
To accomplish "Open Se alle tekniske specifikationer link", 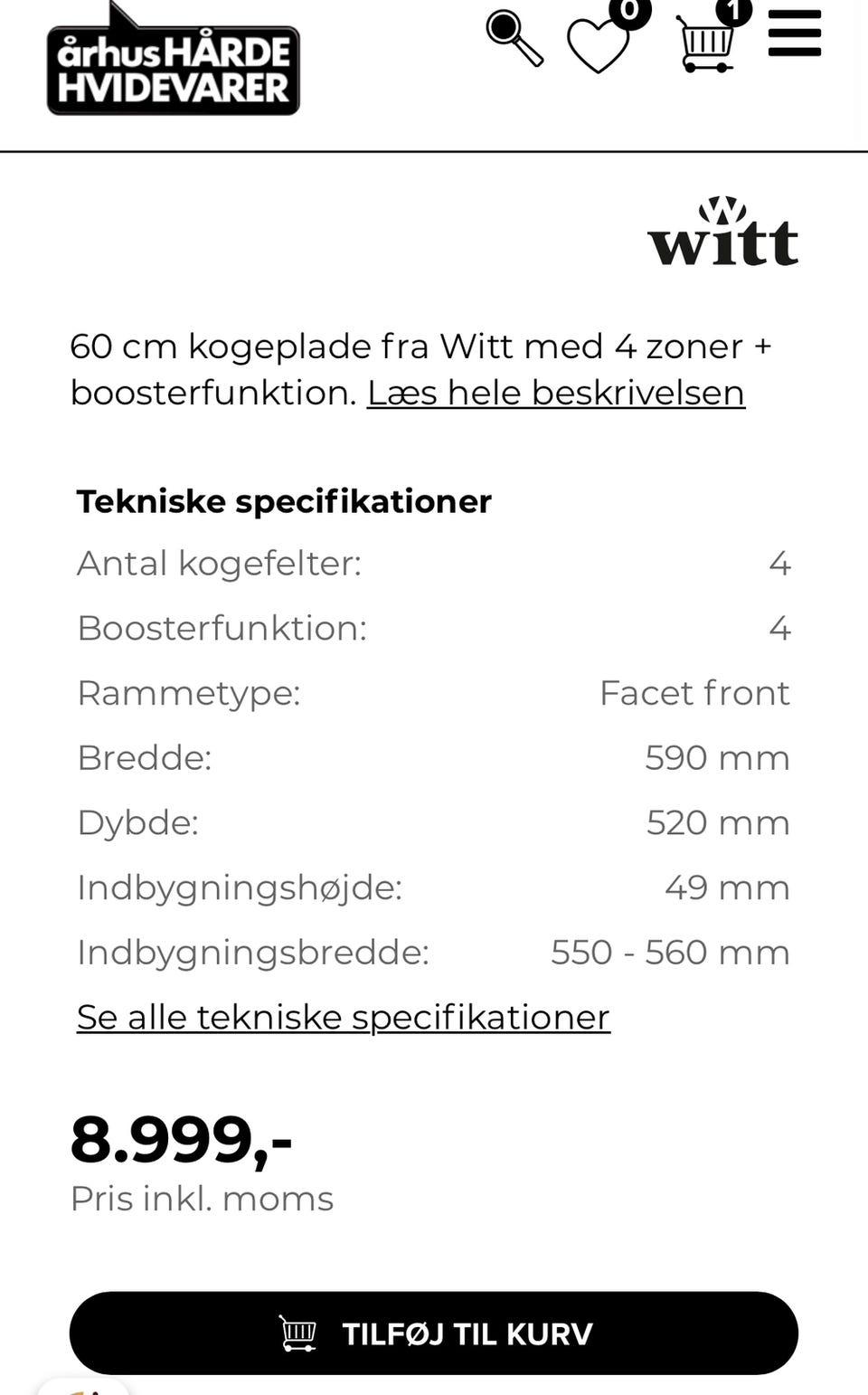I will [344, 1016].
